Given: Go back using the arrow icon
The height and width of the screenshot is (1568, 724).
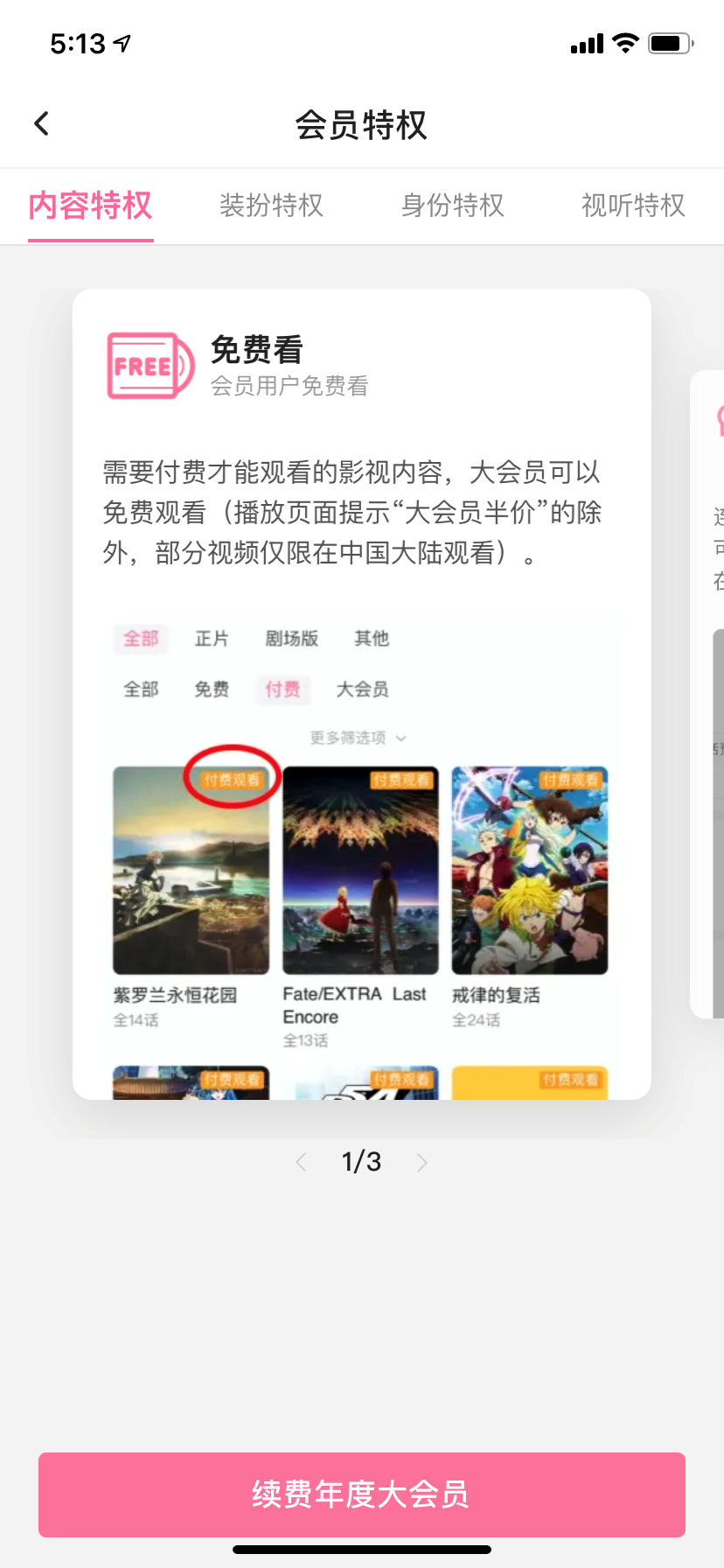Looking at the screenshot, I should 41,124.
